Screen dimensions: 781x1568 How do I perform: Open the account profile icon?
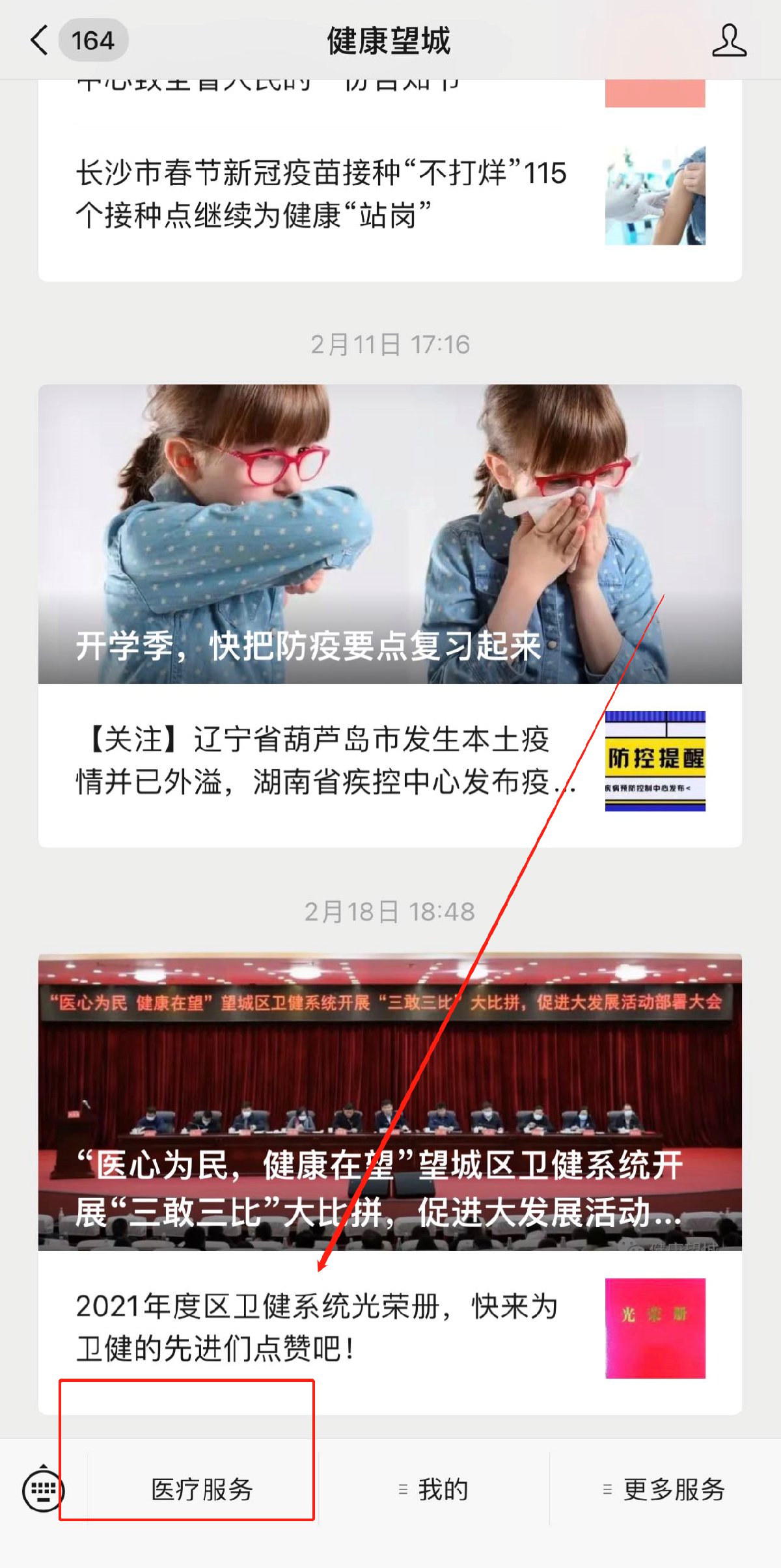coord(728,40)
